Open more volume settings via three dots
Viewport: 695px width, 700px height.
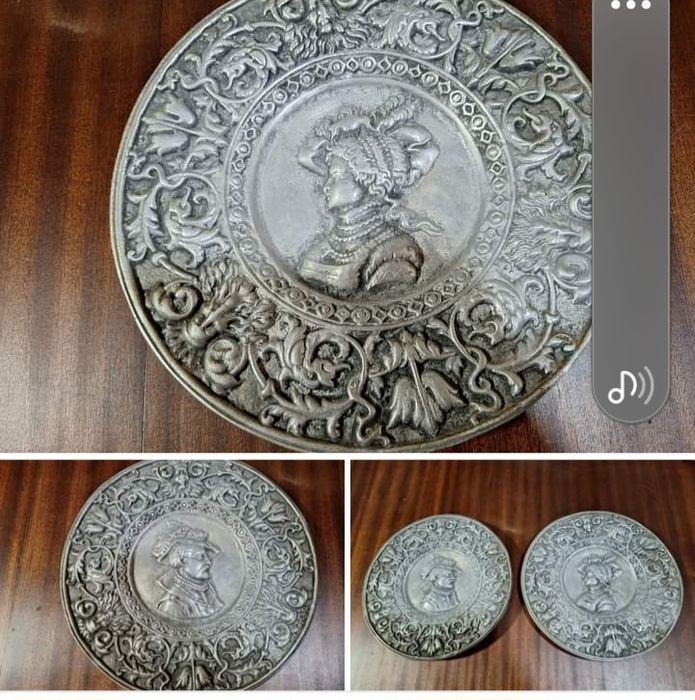tap(630, 6)
